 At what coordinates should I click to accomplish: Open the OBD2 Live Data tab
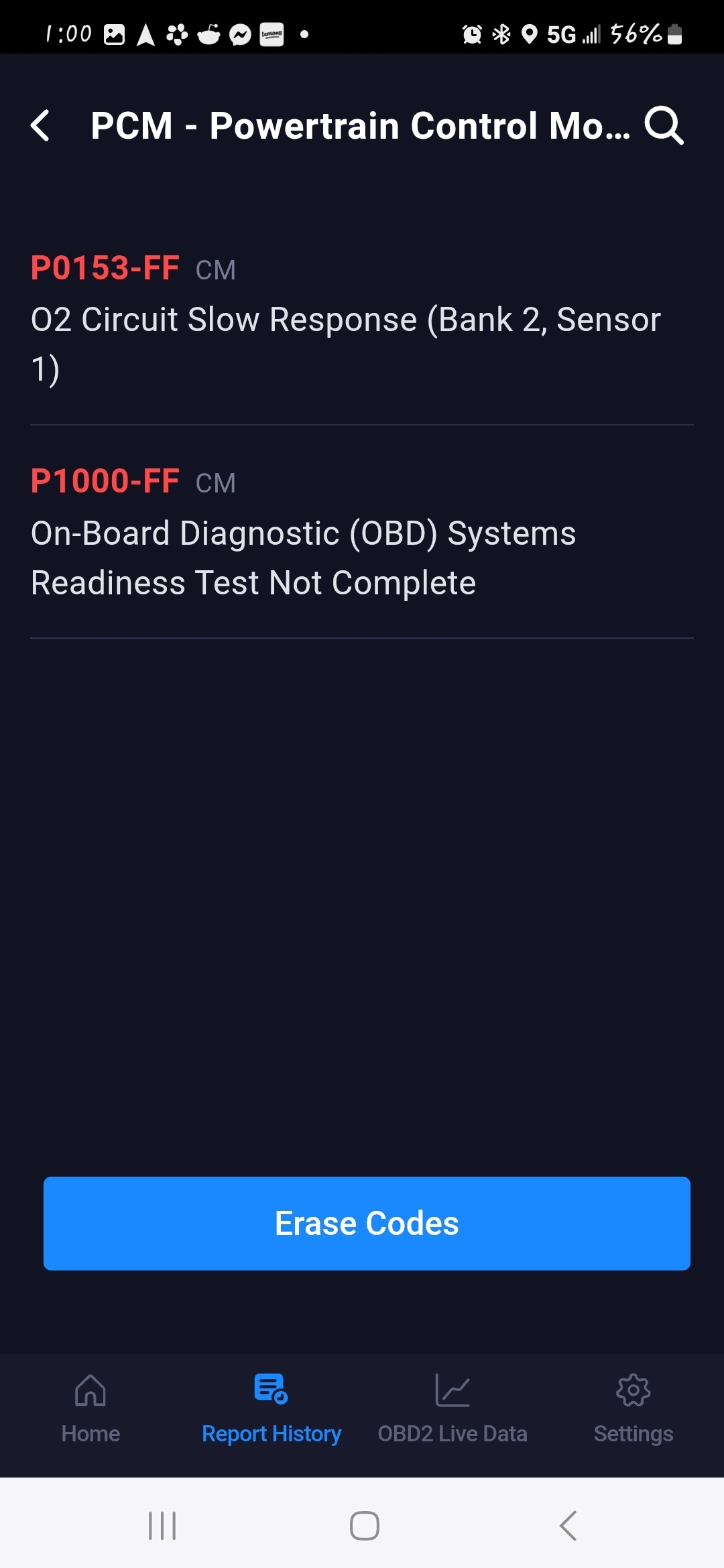pyautogui.click(x=452, y=1408)
